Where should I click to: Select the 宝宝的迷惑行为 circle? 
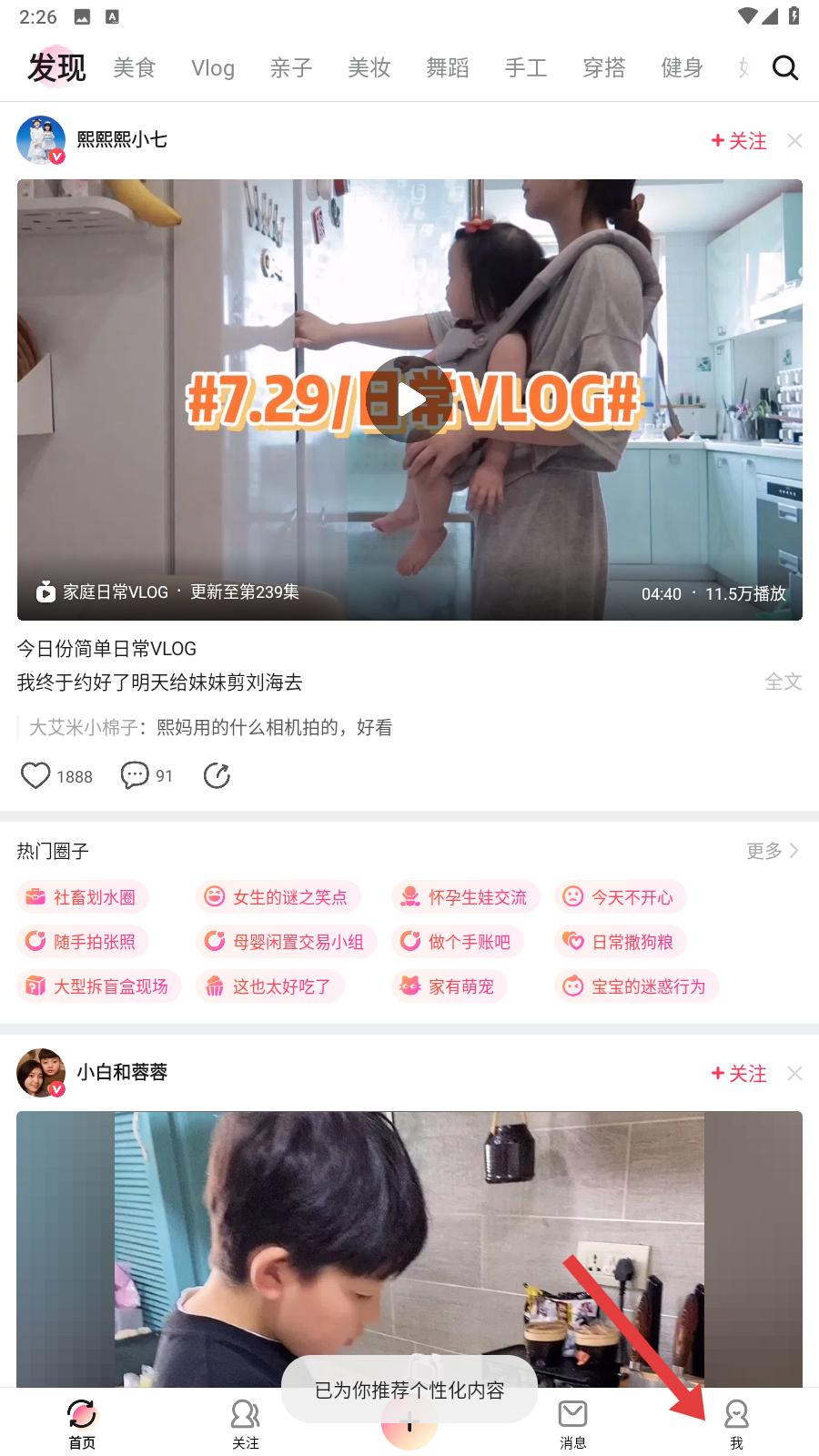(x=636, y=986)
